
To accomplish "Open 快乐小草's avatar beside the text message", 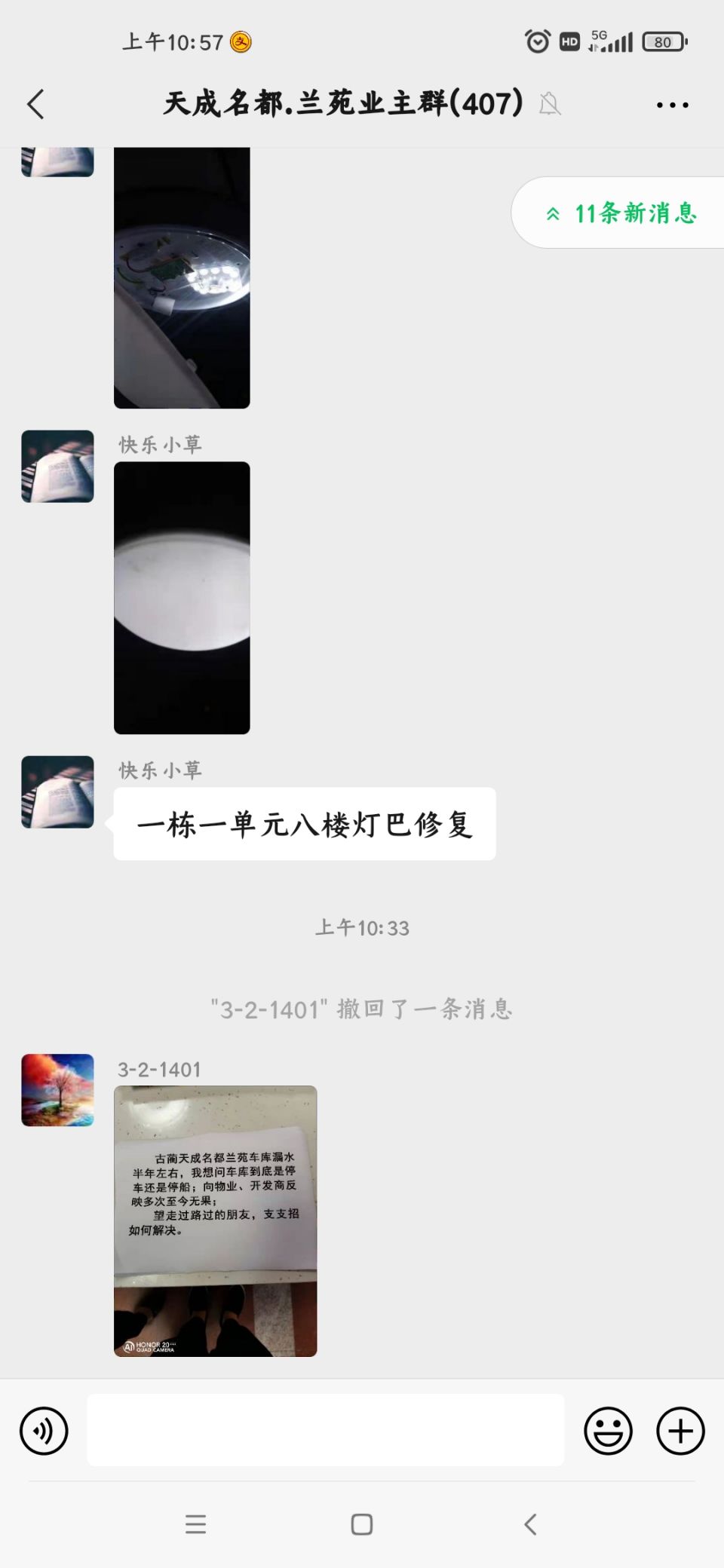I will (58, 792).
